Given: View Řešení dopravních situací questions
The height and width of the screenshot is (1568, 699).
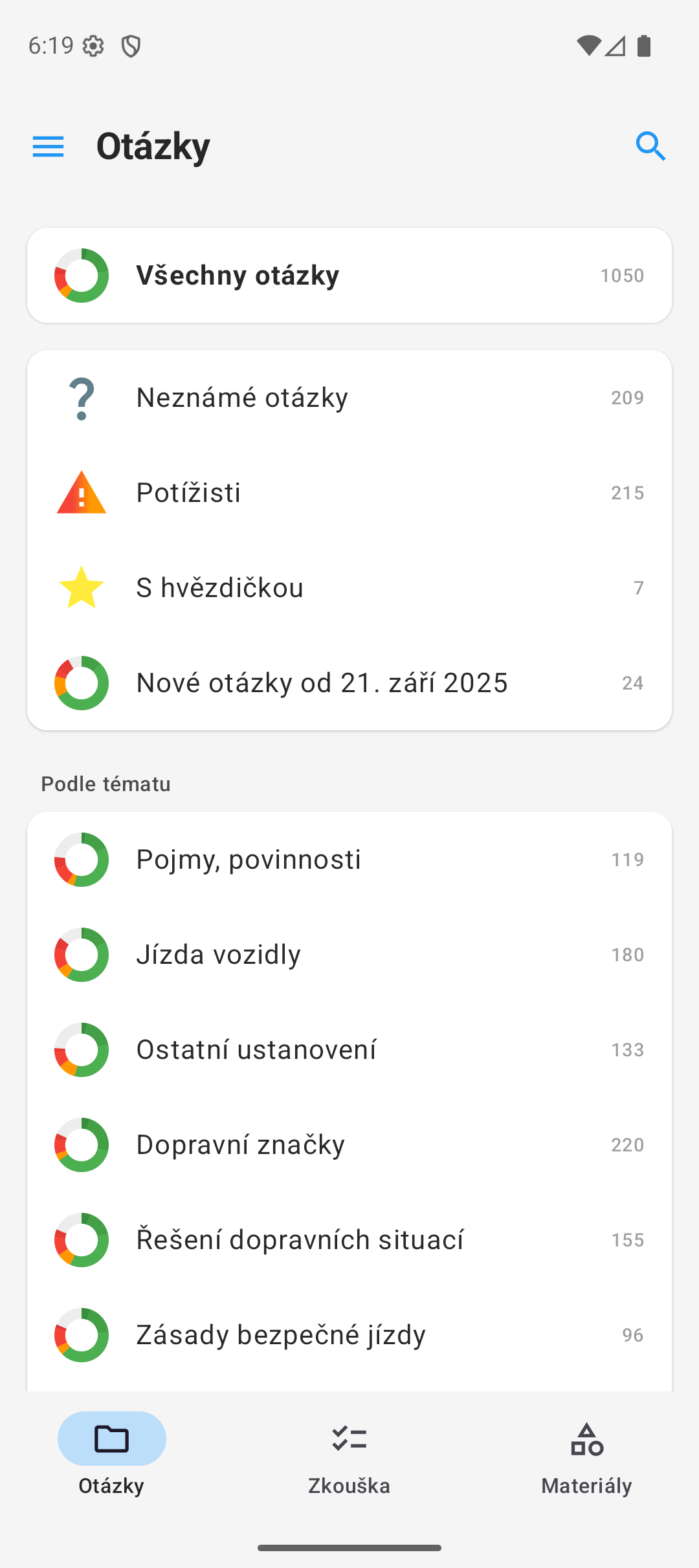Looking at the screenshot, I should [349, 1240].
